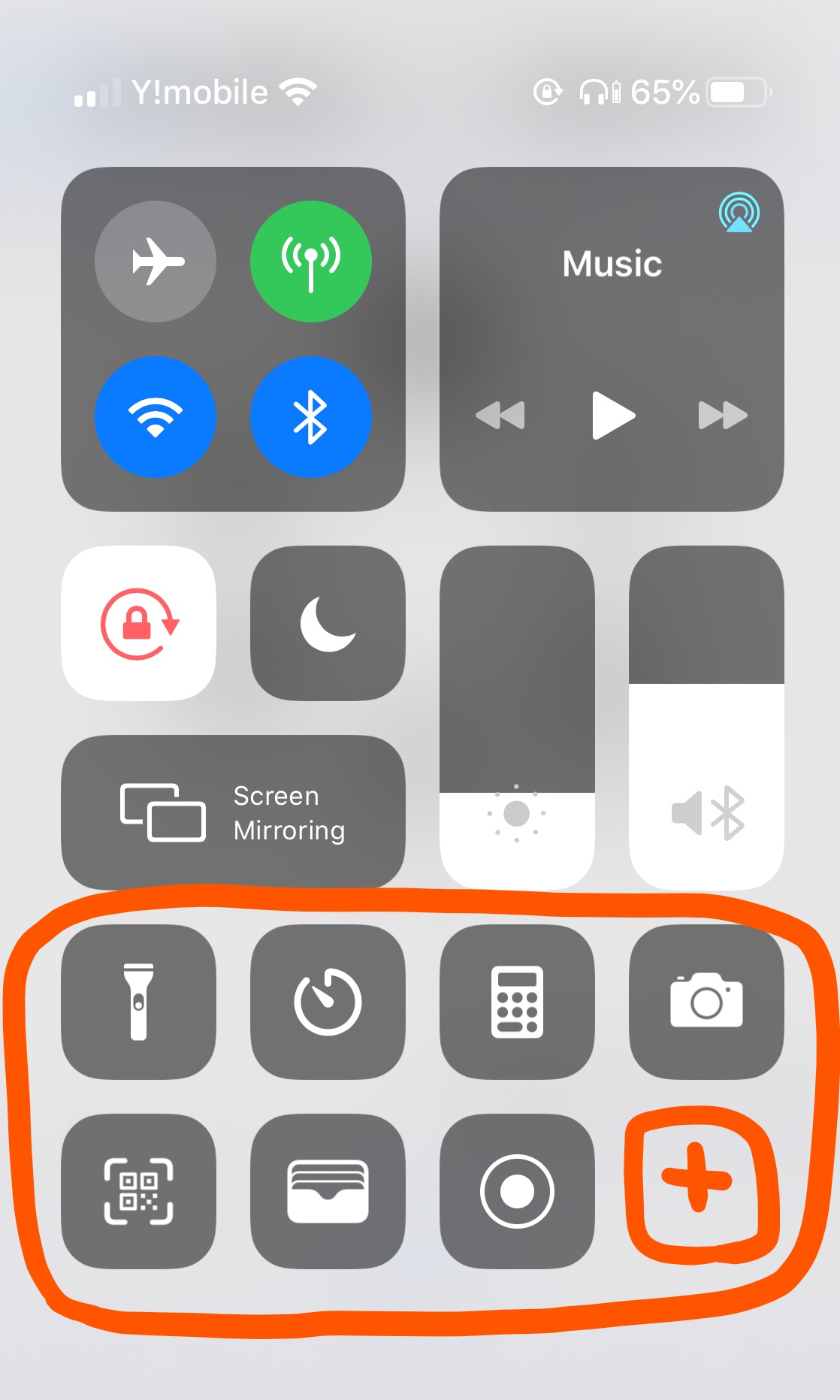This screenshot has height=1400, width=840.
Task: Open Screen Mirroring
Action: coord(233,812)
